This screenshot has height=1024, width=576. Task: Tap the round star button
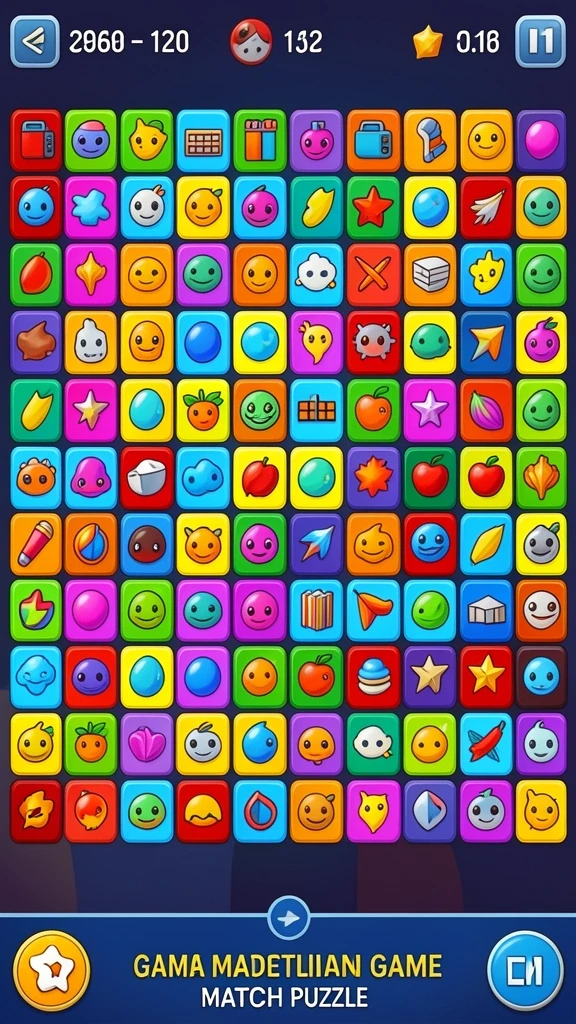click(52, 970)
